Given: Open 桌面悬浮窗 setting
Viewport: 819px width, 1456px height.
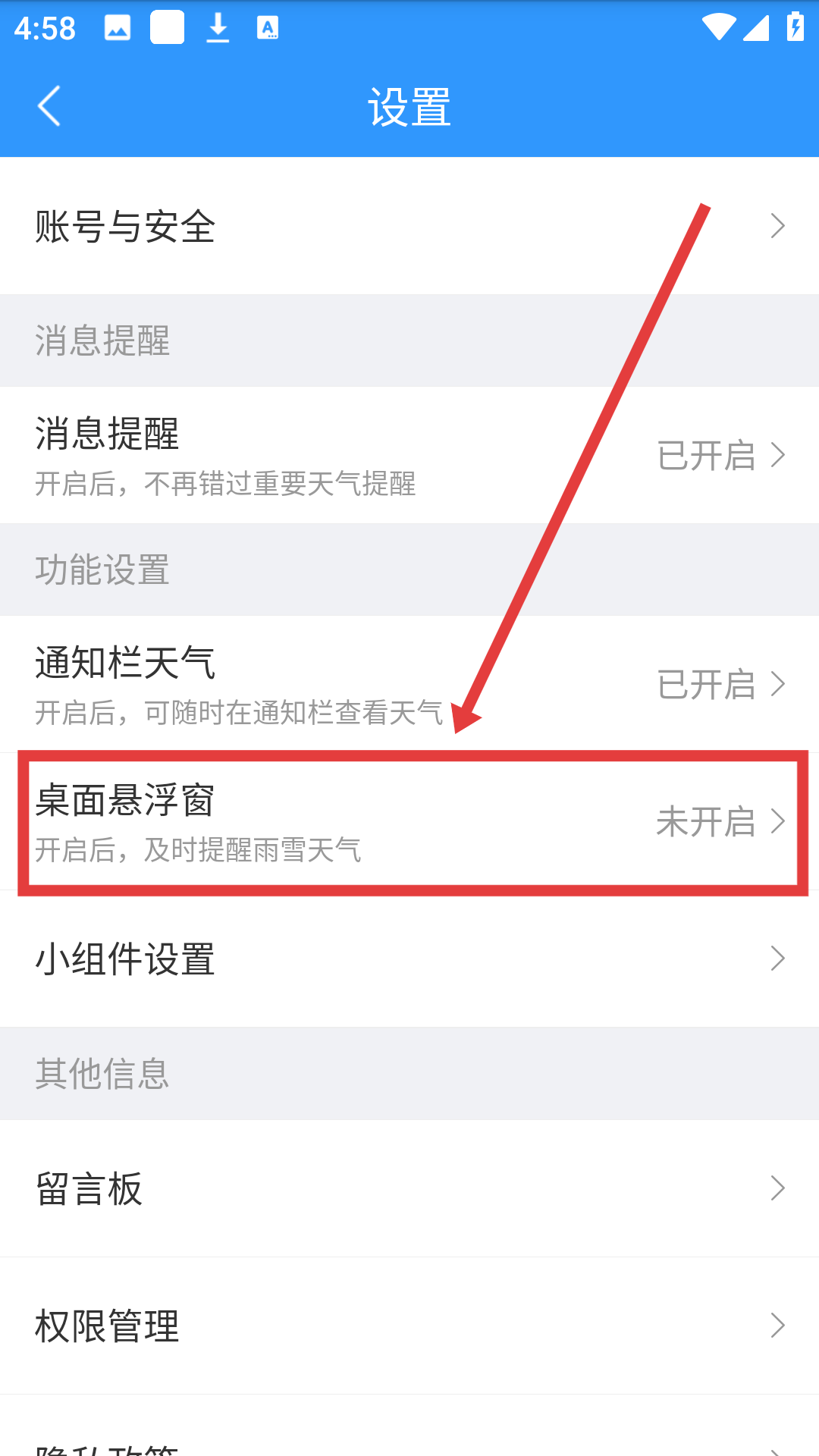Looking at the screenshot, I should coord(409,822).
